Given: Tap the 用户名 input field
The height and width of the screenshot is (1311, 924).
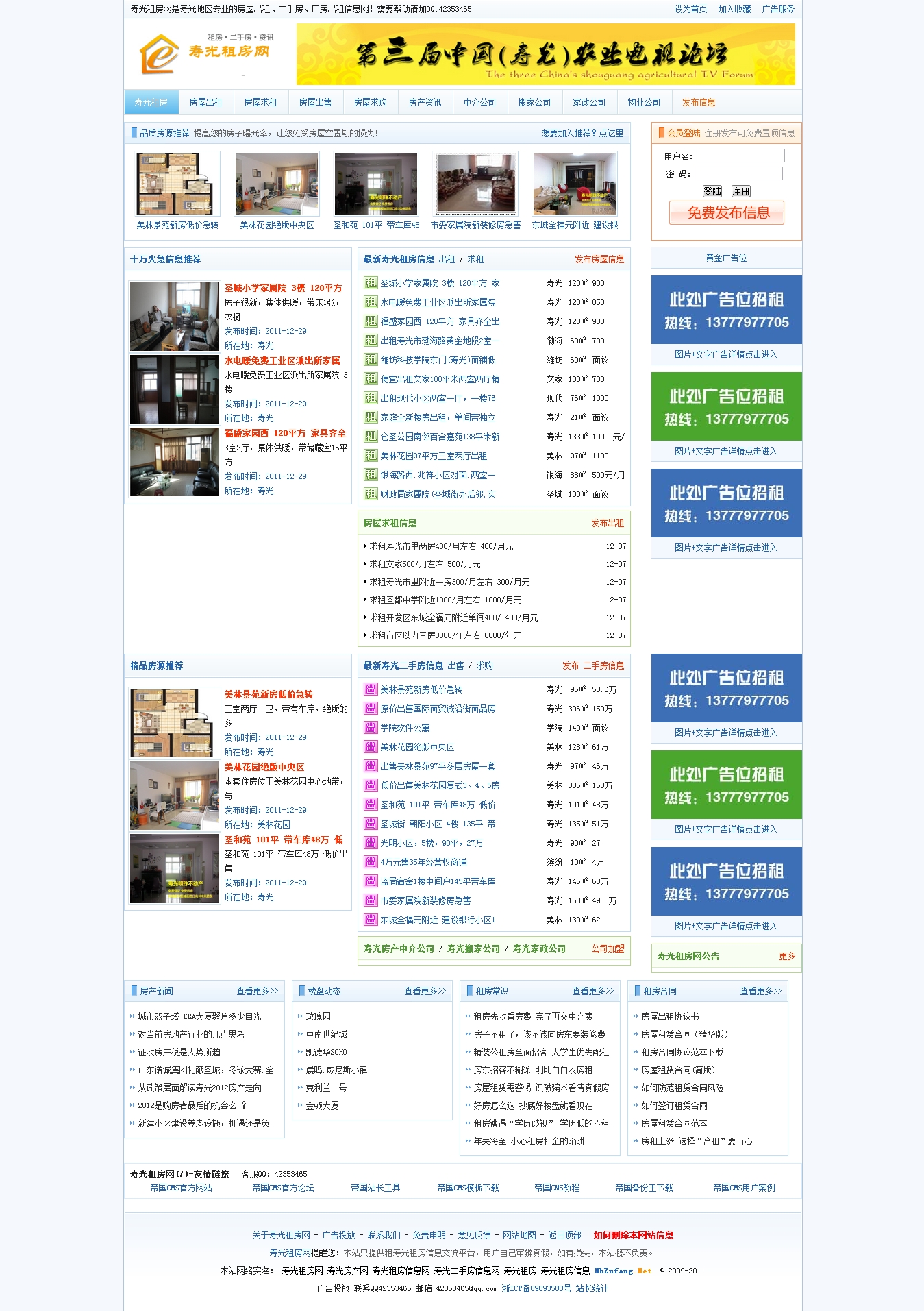Looking at the screenshot, I should pos(740,156).
